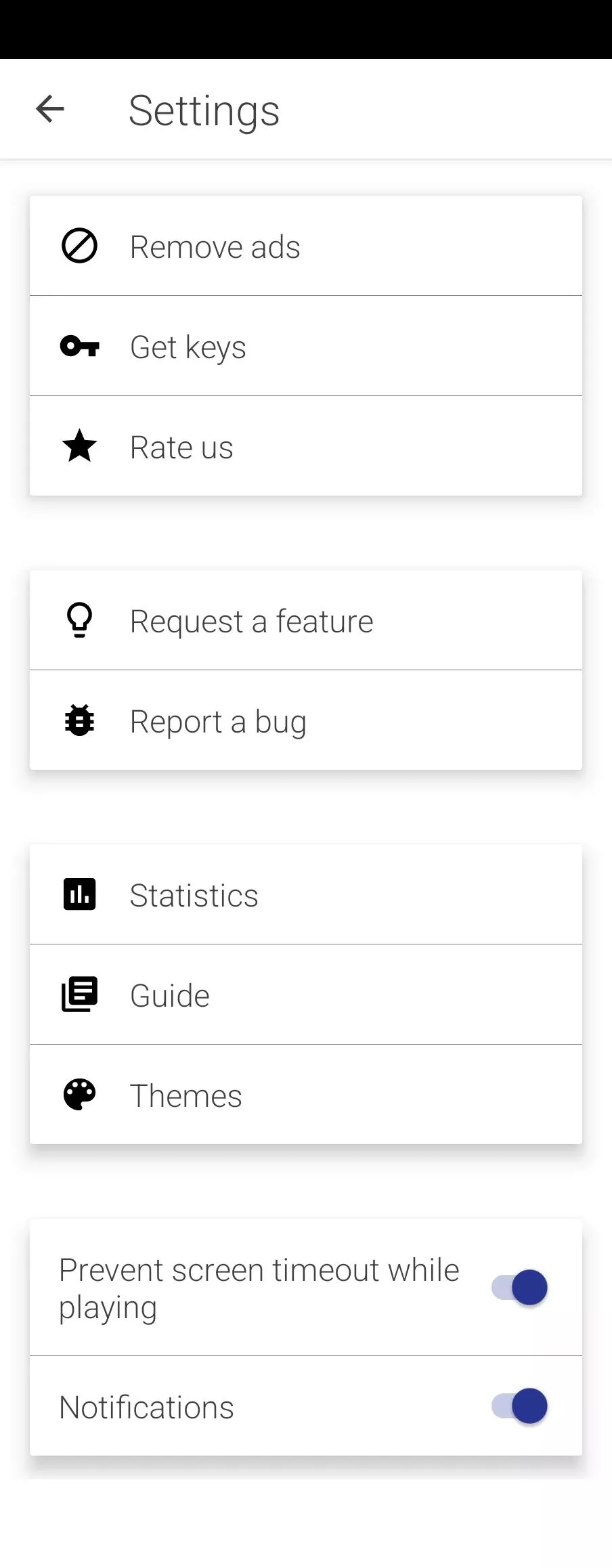Open Themes settings
The width and height of the screenshot is (612, 1568).
[x=305, y=1095]
